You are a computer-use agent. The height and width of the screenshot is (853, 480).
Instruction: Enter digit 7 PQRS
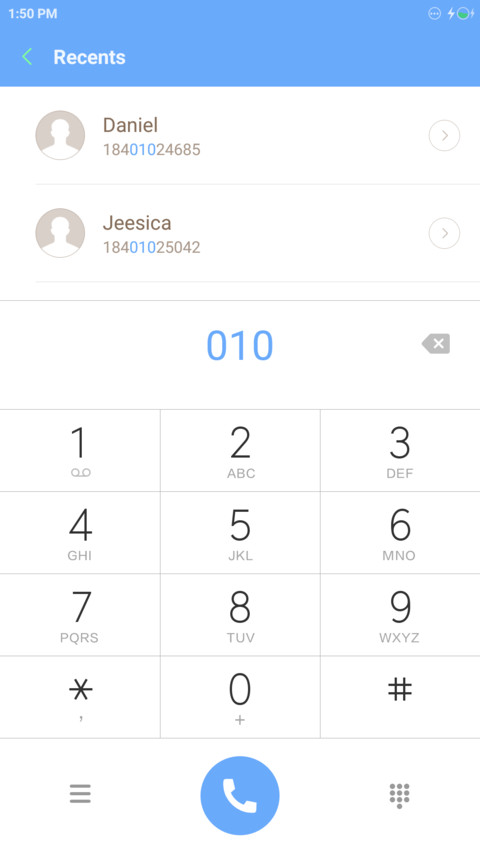[80, 615]
